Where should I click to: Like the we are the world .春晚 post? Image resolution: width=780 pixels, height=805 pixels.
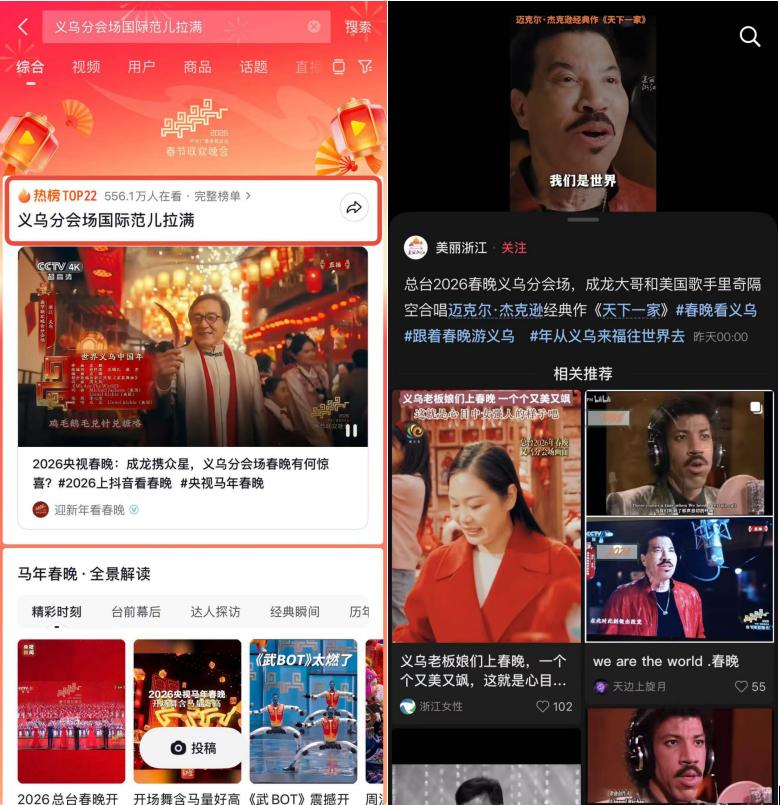[x=750, y=687]
